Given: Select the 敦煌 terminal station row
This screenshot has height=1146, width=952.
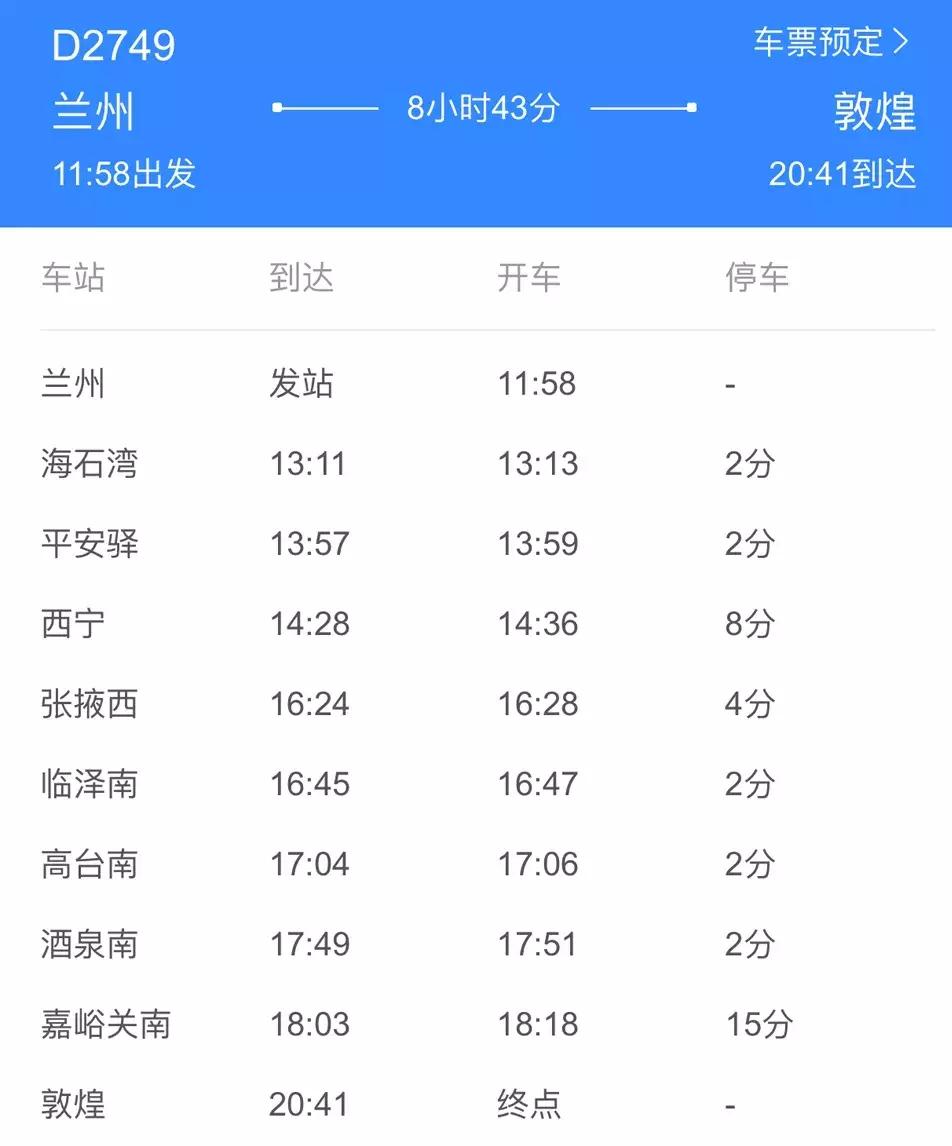Looking at the screenshot, I should 70,1105.
